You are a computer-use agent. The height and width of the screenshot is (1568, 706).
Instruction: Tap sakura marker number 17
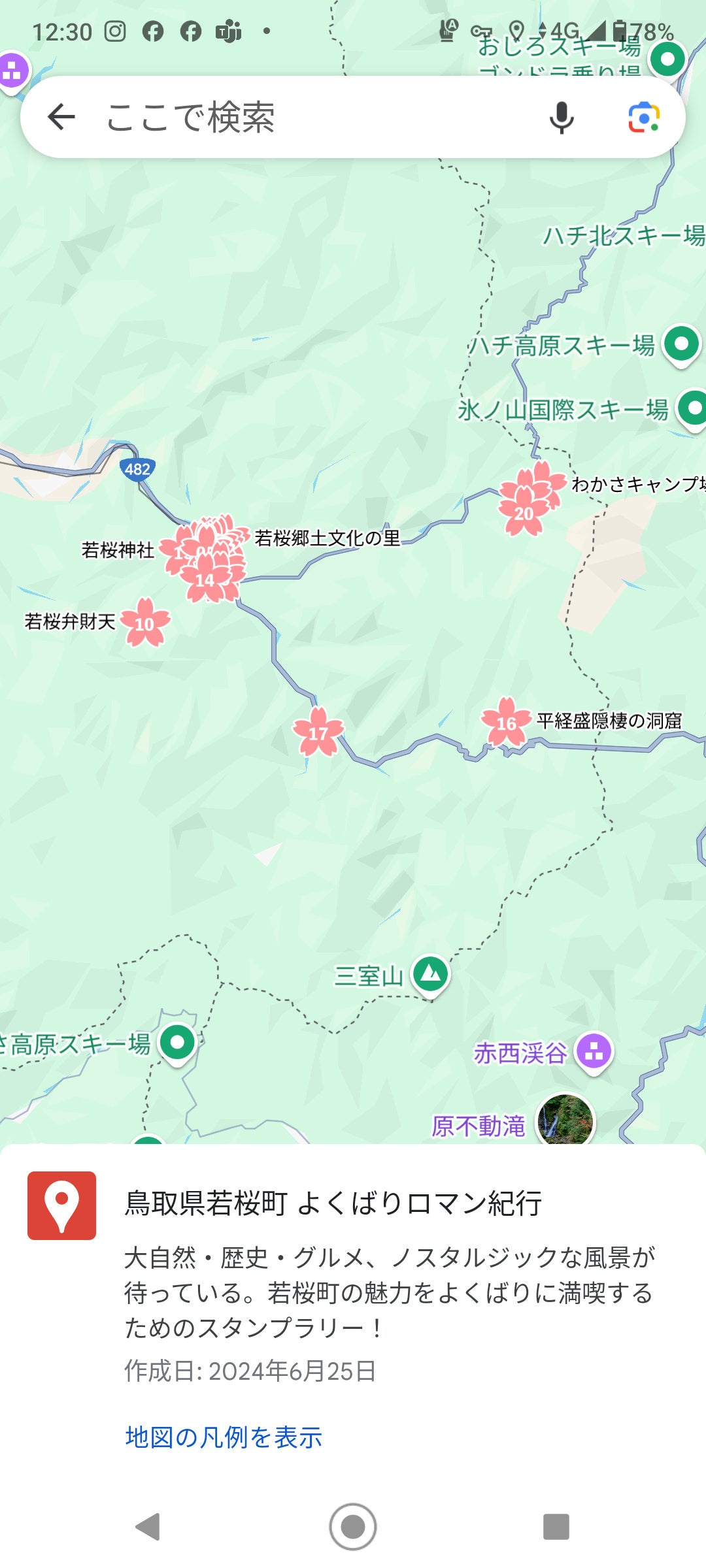[x=318, y=733]
